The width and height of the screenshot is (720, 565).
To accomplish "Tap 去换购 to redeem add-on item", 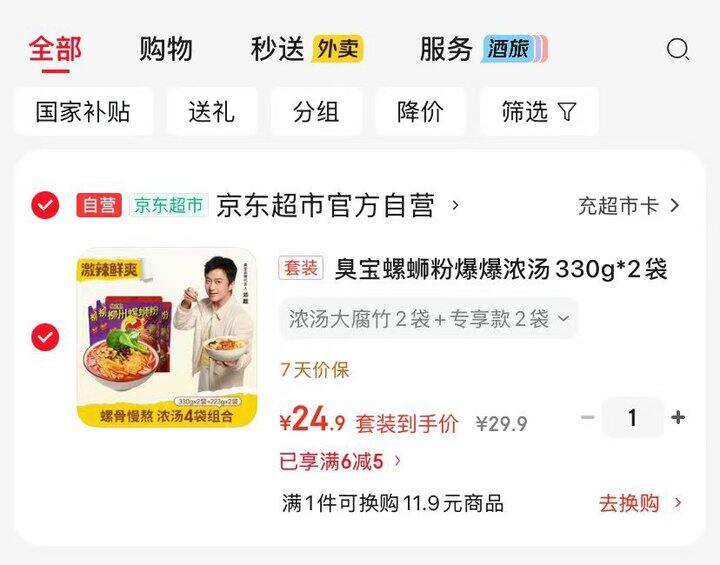I will pyautogui.click(x=640, y=503).
